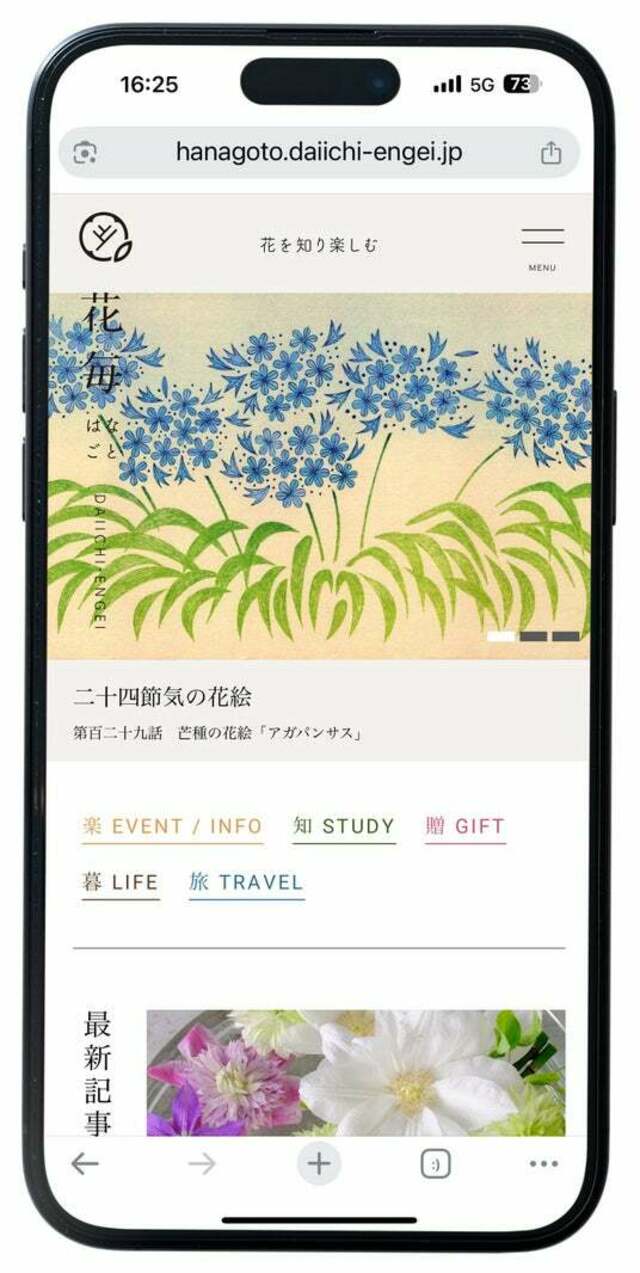640x1273 pixels.
Task: Open the browser tab switcher
Action: point(435,1164)
